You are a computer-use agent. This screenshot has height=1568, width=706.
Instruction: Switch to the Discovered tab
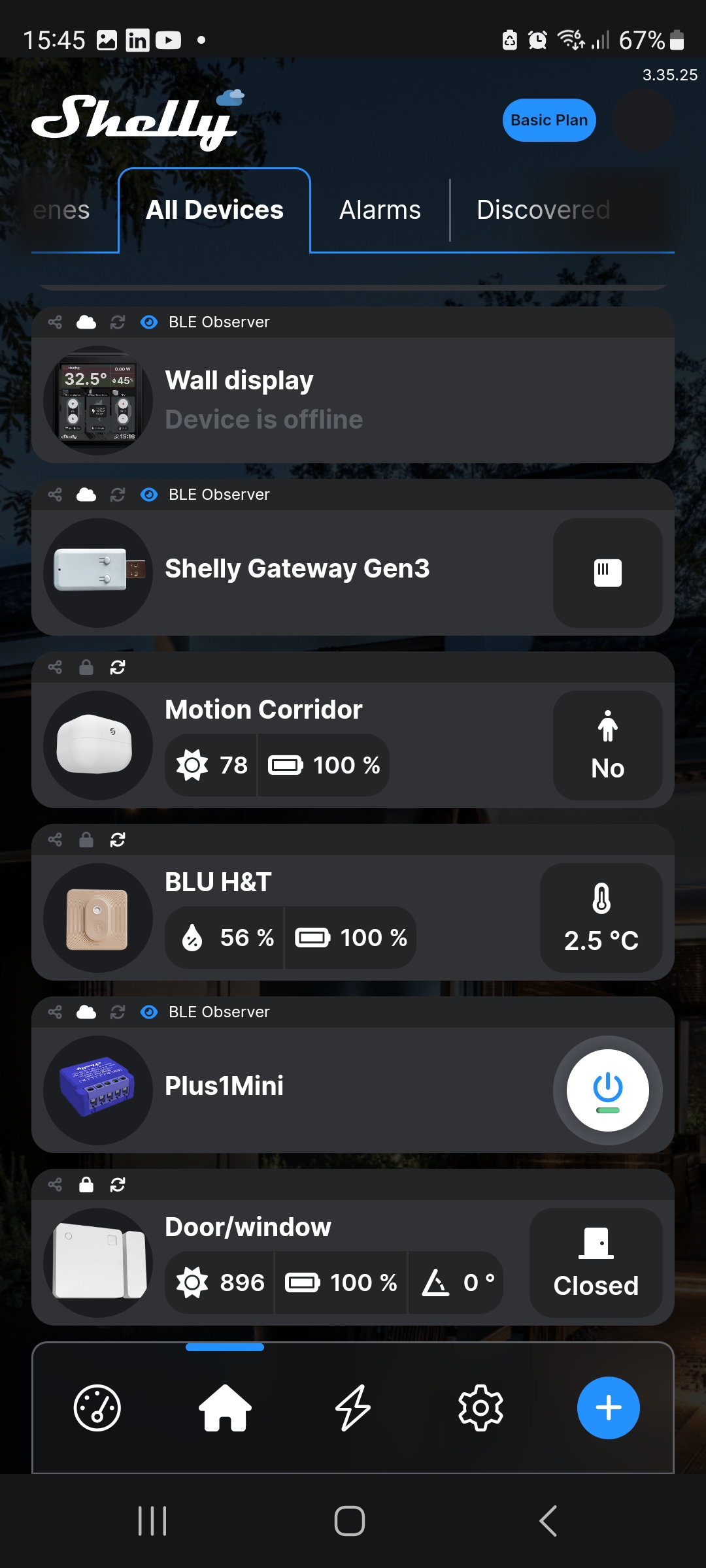click(x=543, y=210)
